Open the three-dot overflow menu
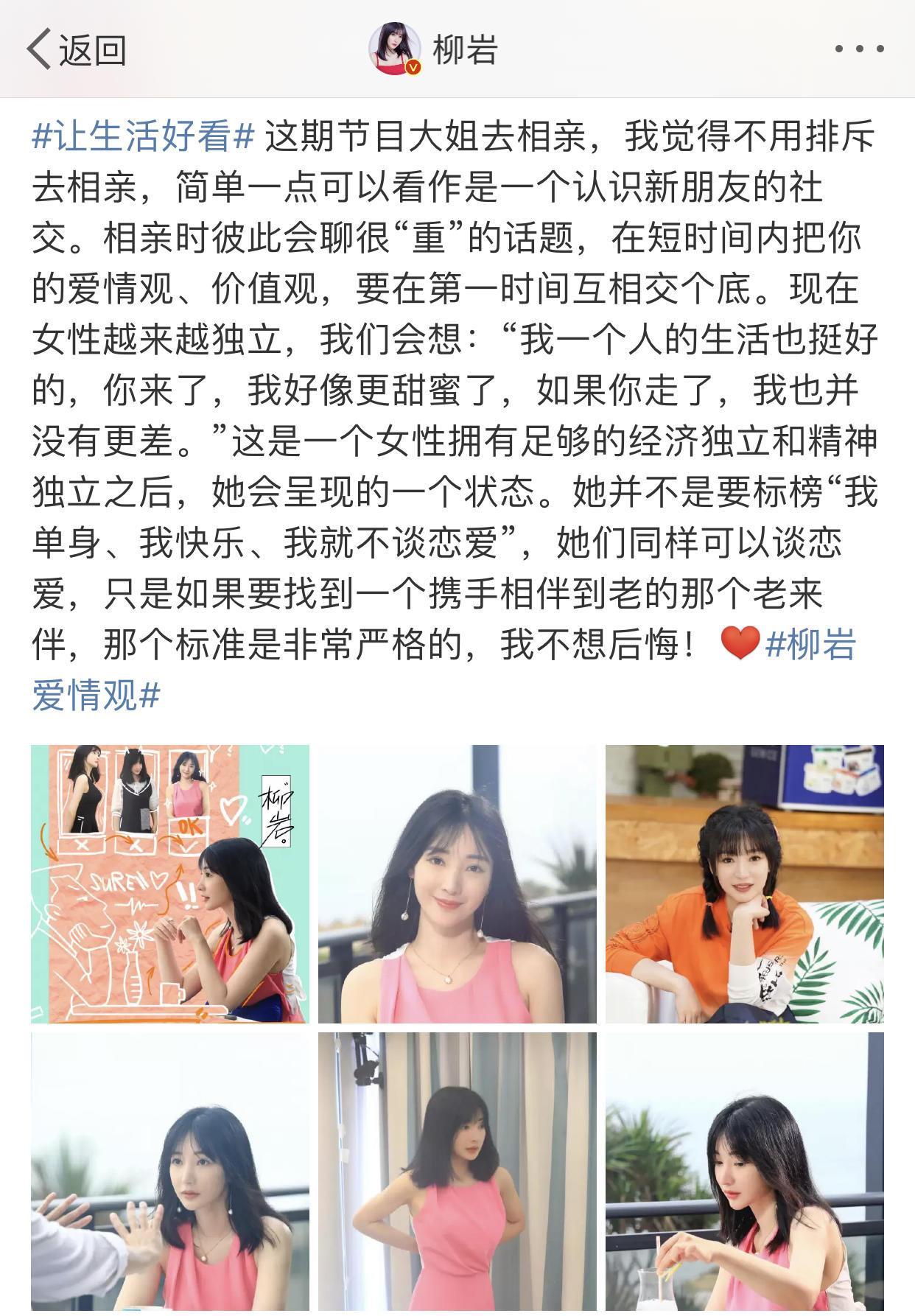Image resolution: width=915 pixels, height=1316 pixels. click(859, 49)
